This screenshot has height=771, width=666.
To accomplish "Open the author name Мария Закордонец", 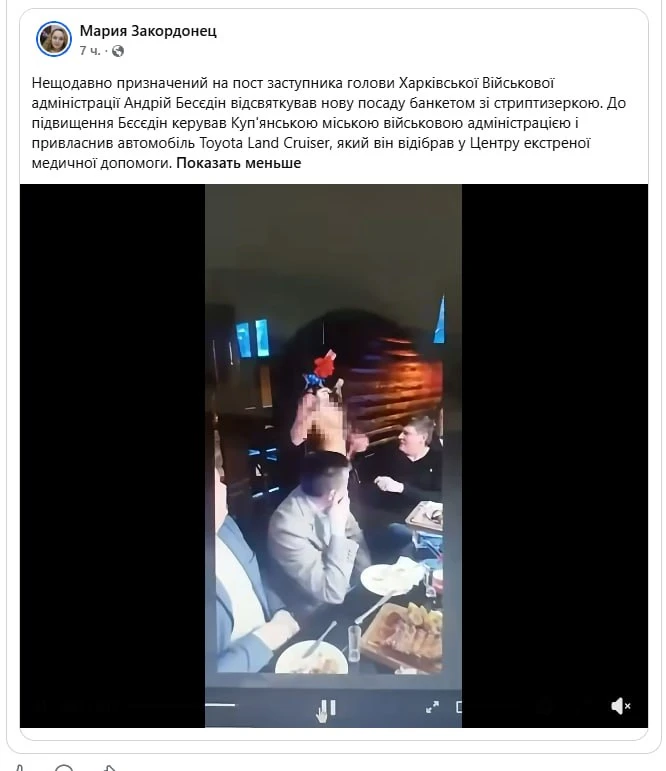I will click(148, 31).
